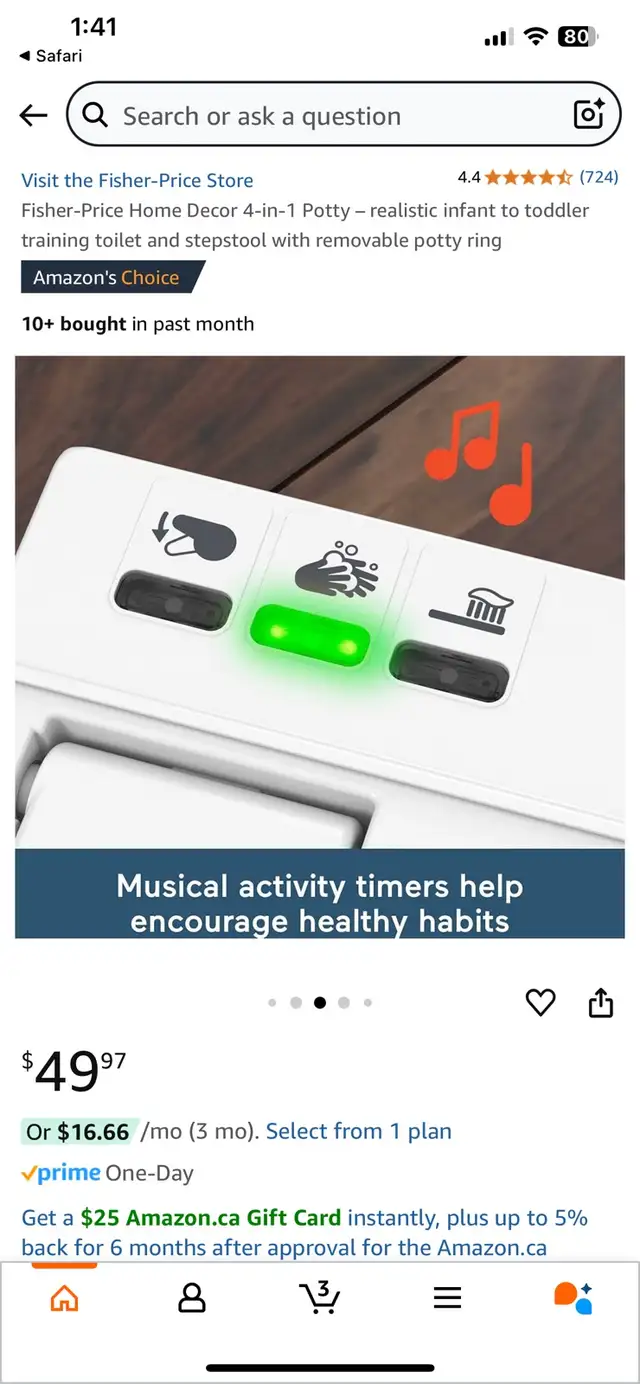640x1384 pixels.
Task: Open the hamburger menu tab
Action: (x=447, y=1298)
